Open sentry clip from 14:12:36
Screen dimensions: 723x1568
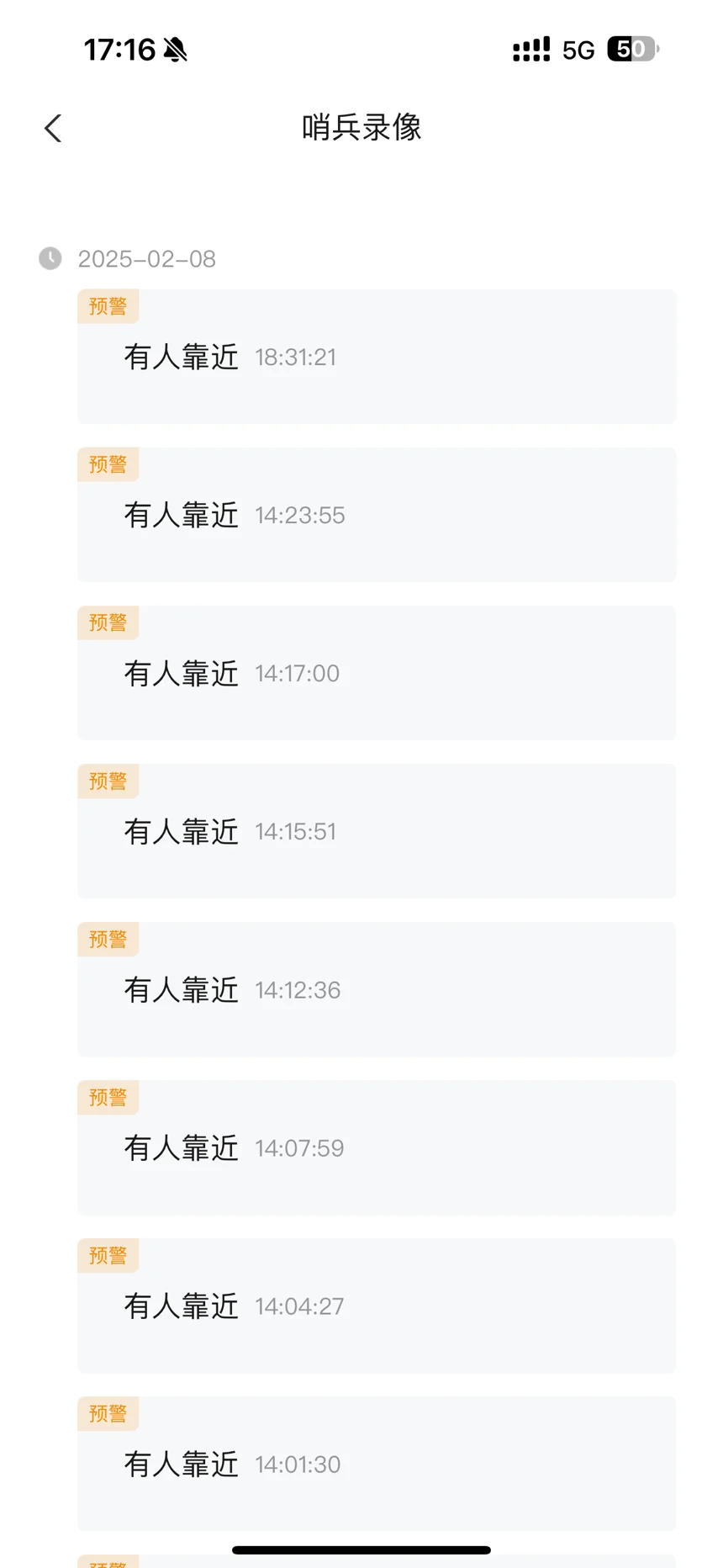[377, 989]
